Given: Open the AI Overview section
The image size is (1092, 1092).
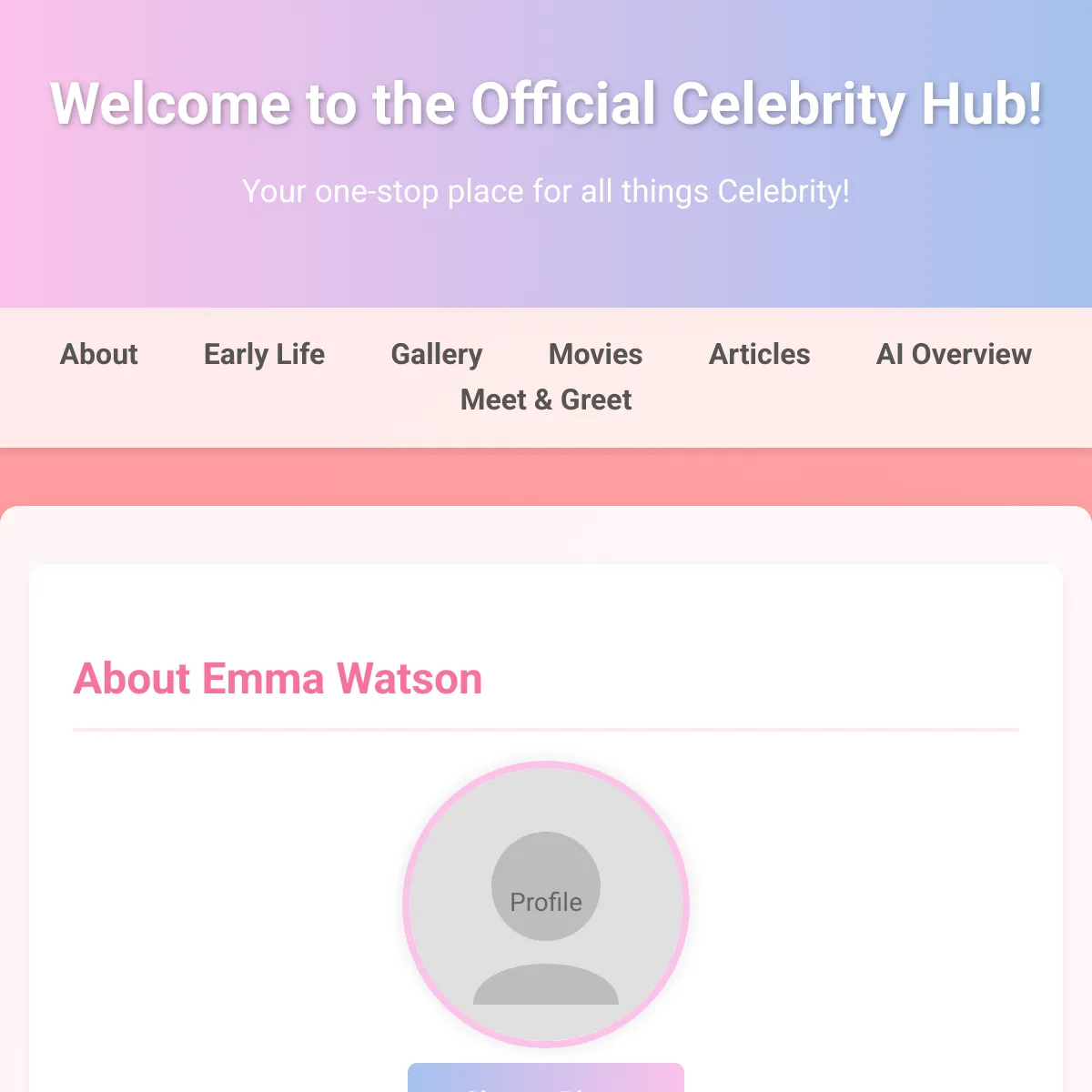Looking at the screenshot, I should pyautogui.click(x=954, y=354).
